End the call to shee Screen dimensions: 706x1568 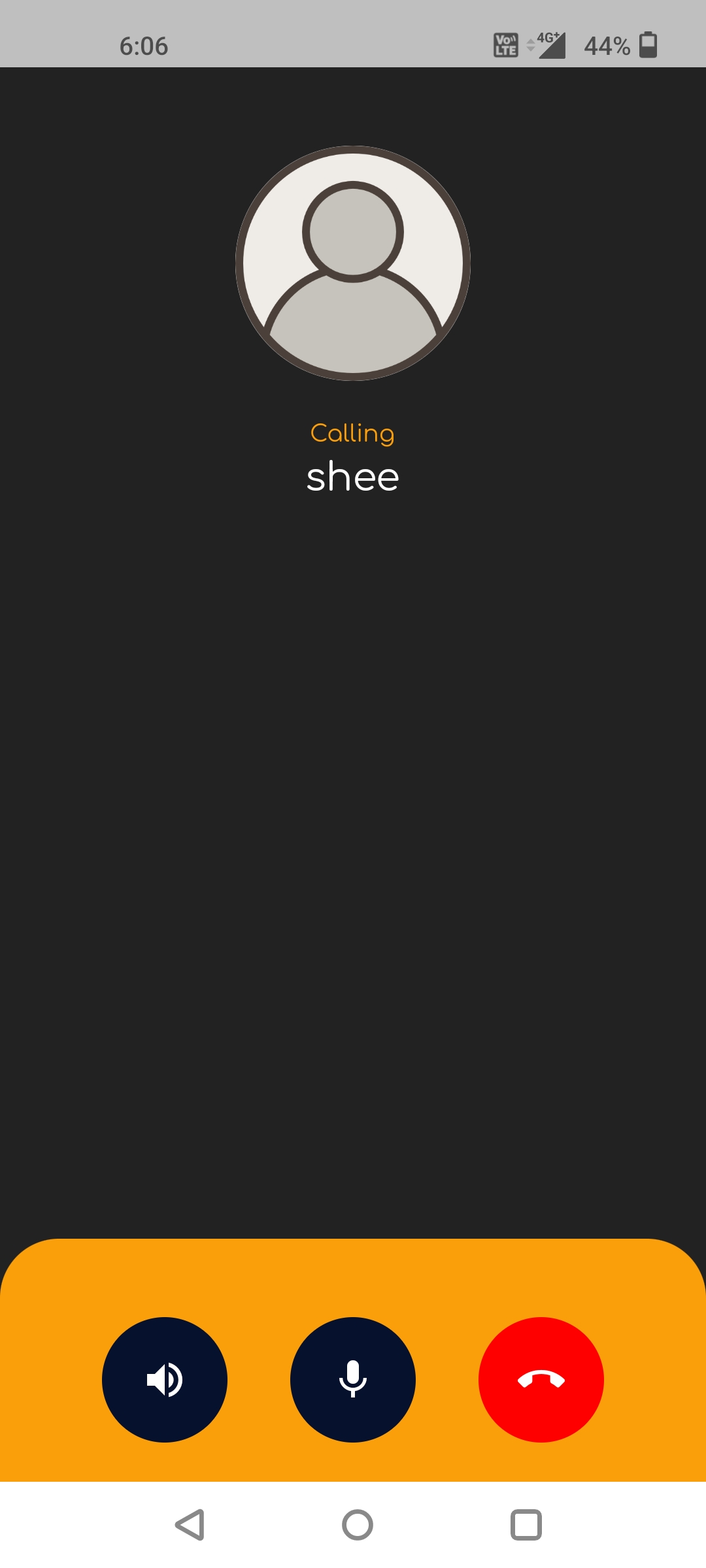pos(541,1379)
